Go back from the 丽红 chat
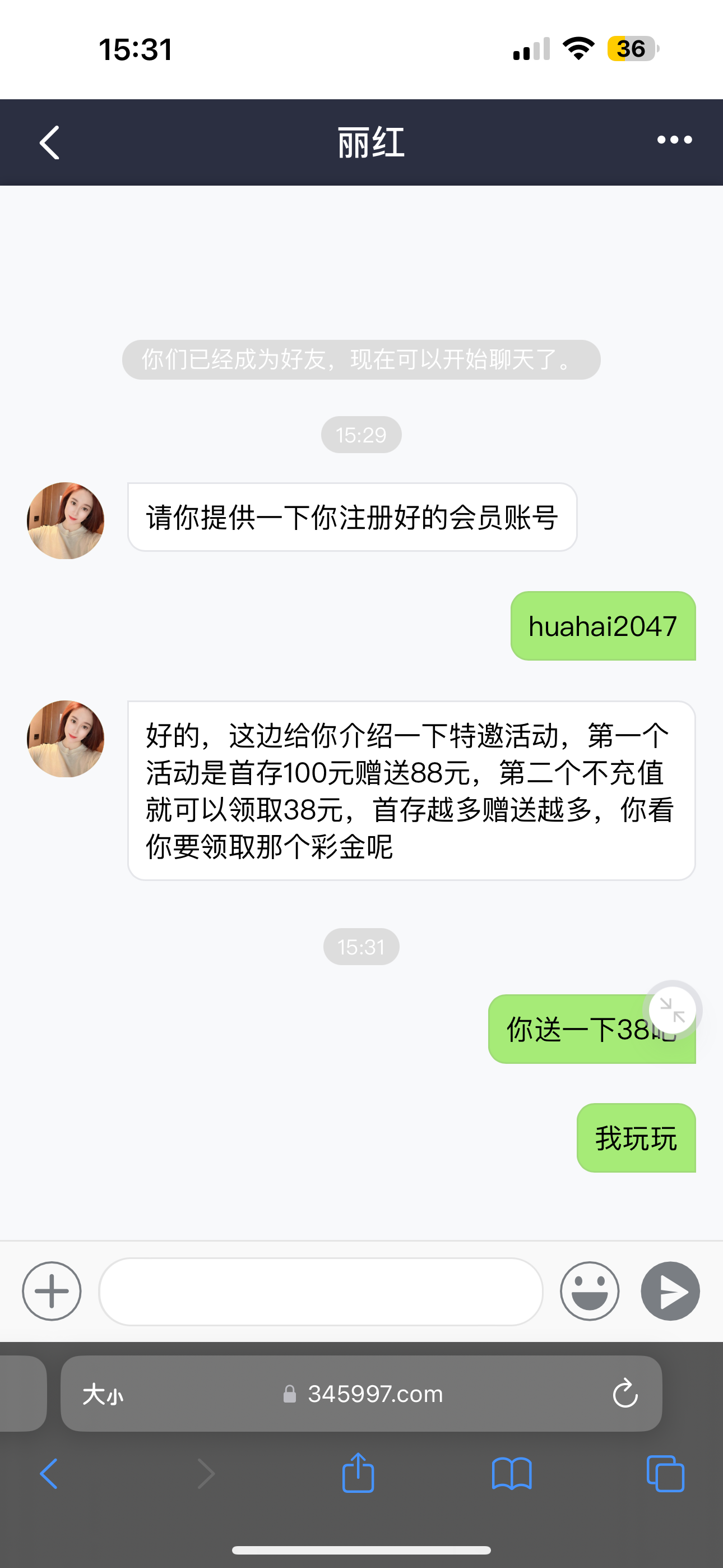 [x=50, y=143]
